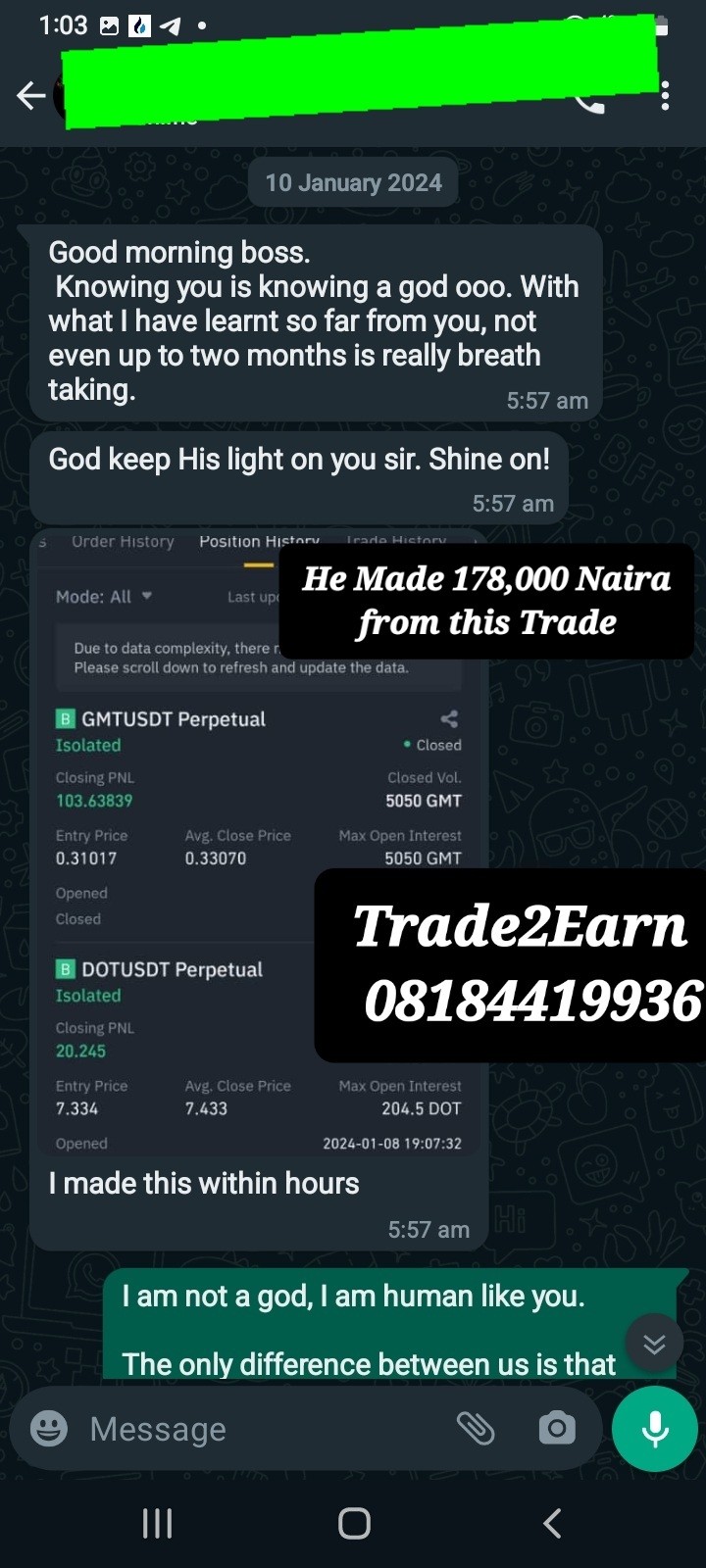Attach a file with the paperclip
The height and width of the screenshot is (1568, 706).
pyautogui.click(x=476, y=1429)
